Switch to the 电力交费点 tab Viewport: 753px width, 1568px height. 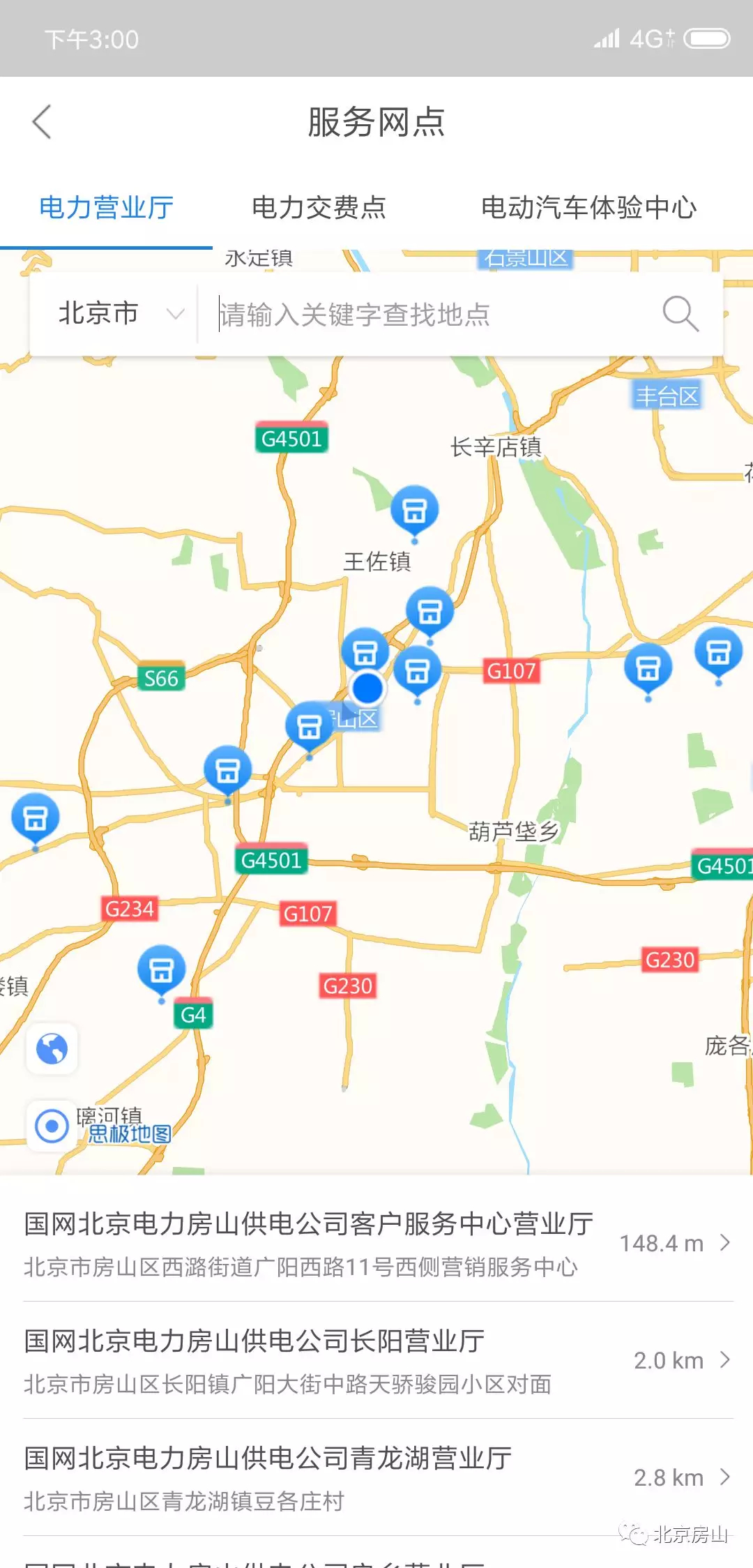point(319,208)
